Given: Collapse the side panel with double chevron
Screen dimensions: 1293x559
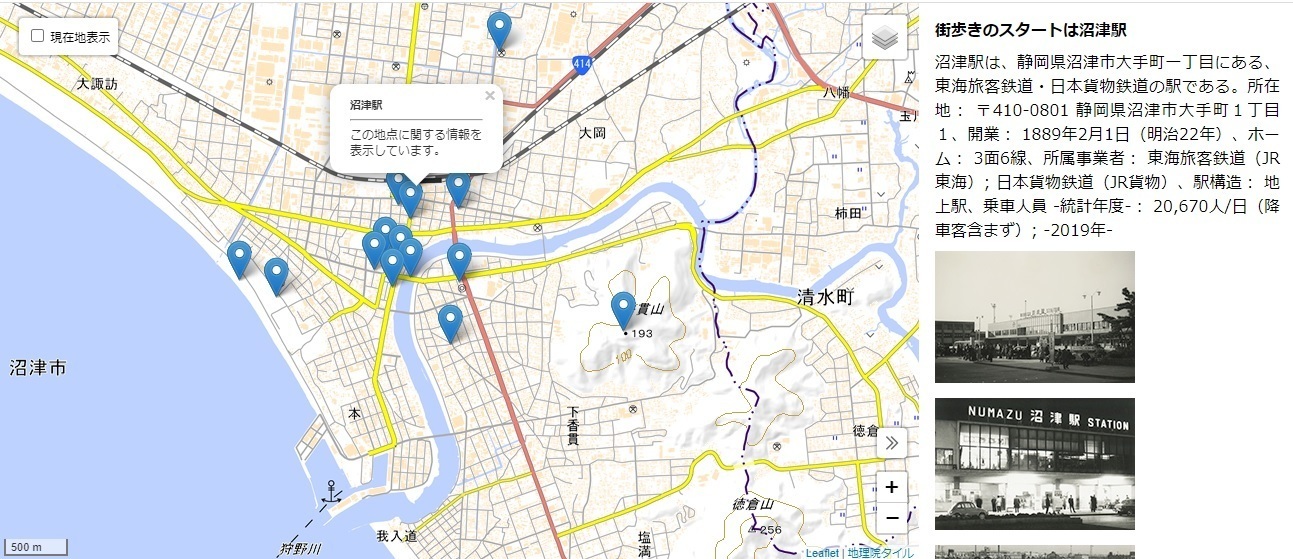Looking at the screenshot, I should tap(892, 443).
